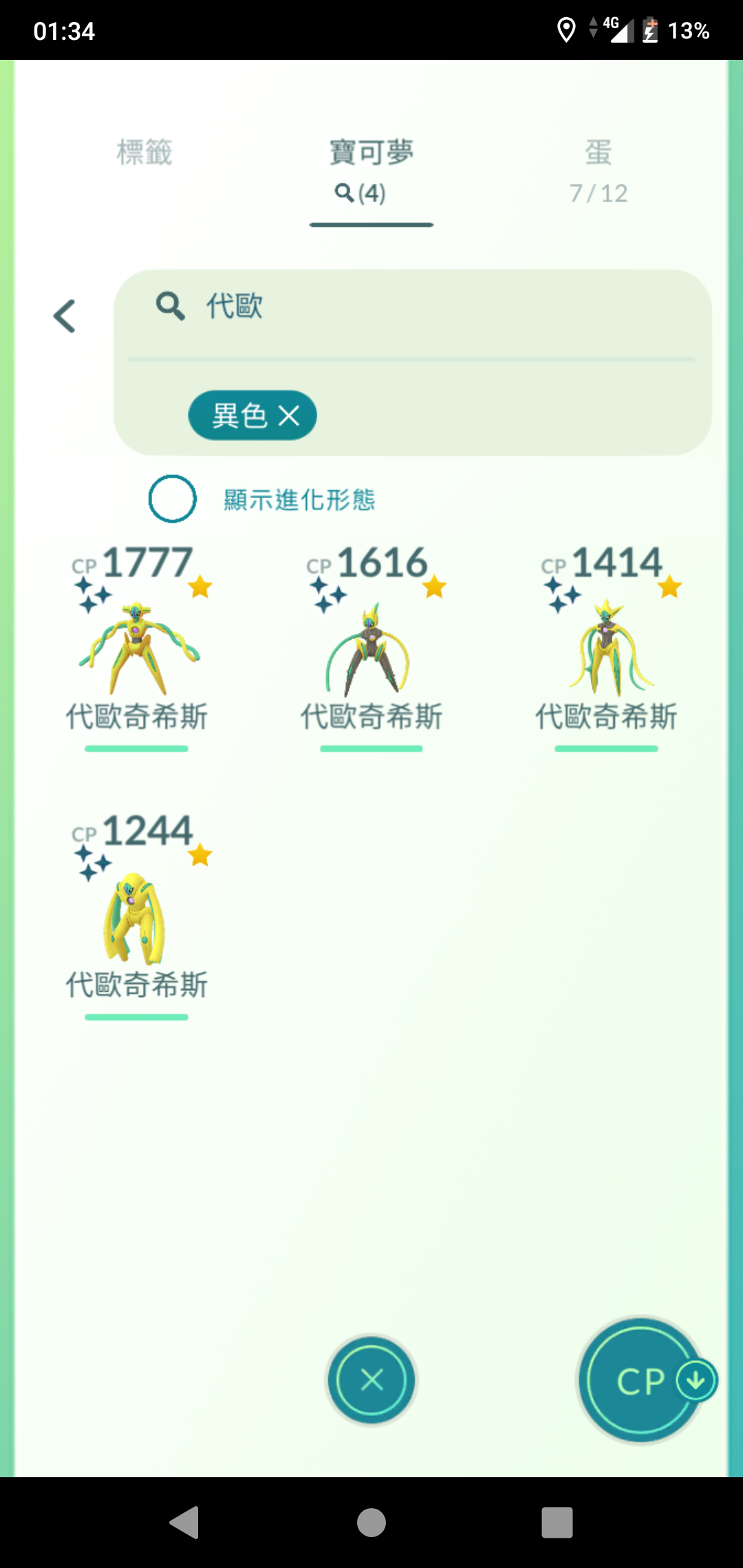Go back using the left arrow

click(x=65, y=316)
